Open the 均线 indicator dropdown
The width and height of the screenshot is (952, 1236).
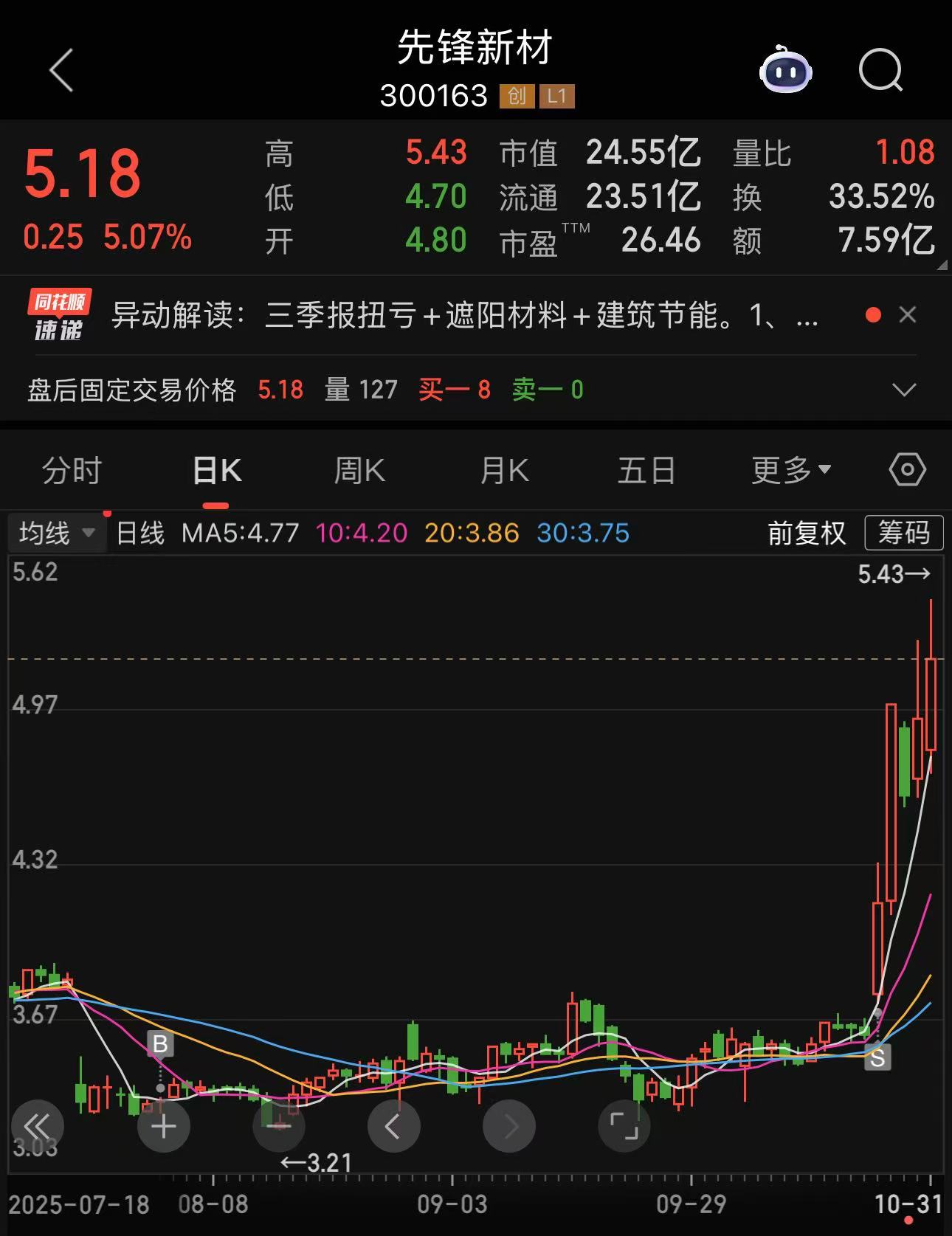pos(57,533)
